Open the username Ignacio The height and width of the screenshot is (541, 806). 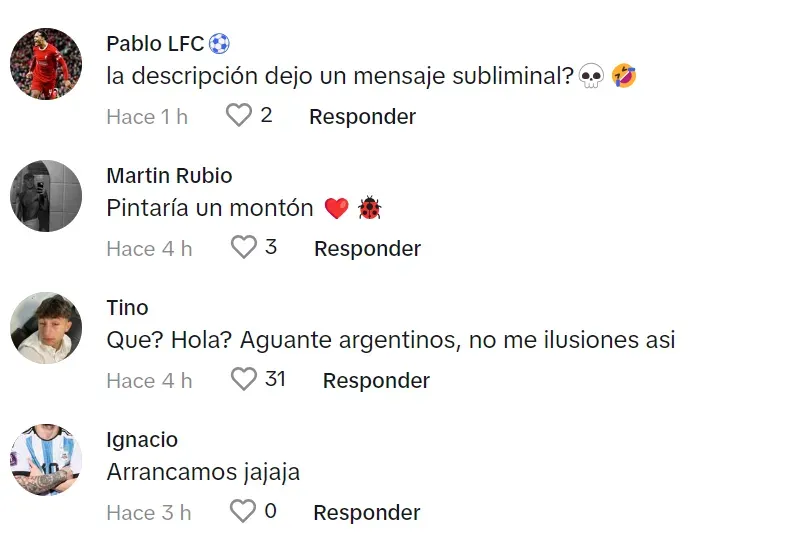tap(142, 440)
